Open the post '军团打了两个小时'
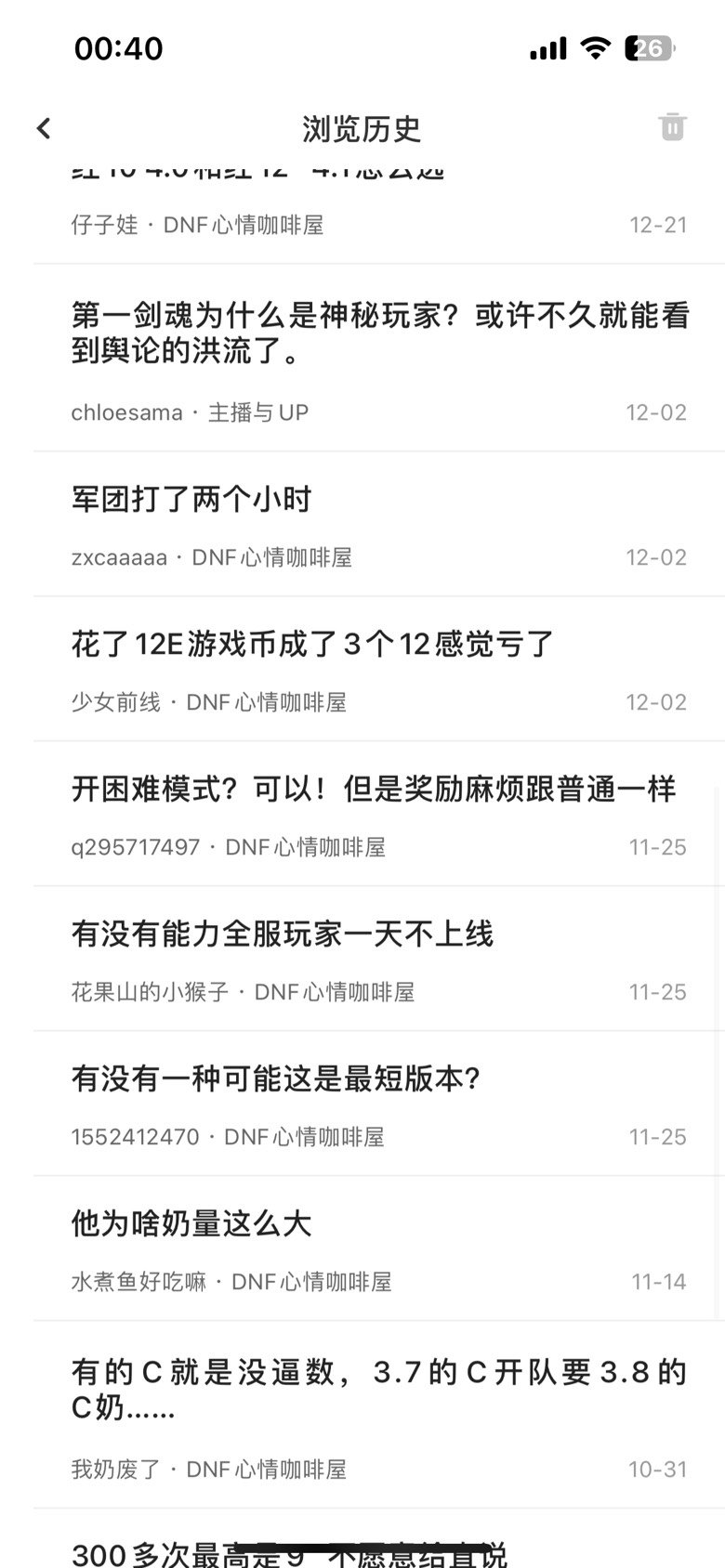This screenshot has height=1568, width=725. (x=379, y=525)
